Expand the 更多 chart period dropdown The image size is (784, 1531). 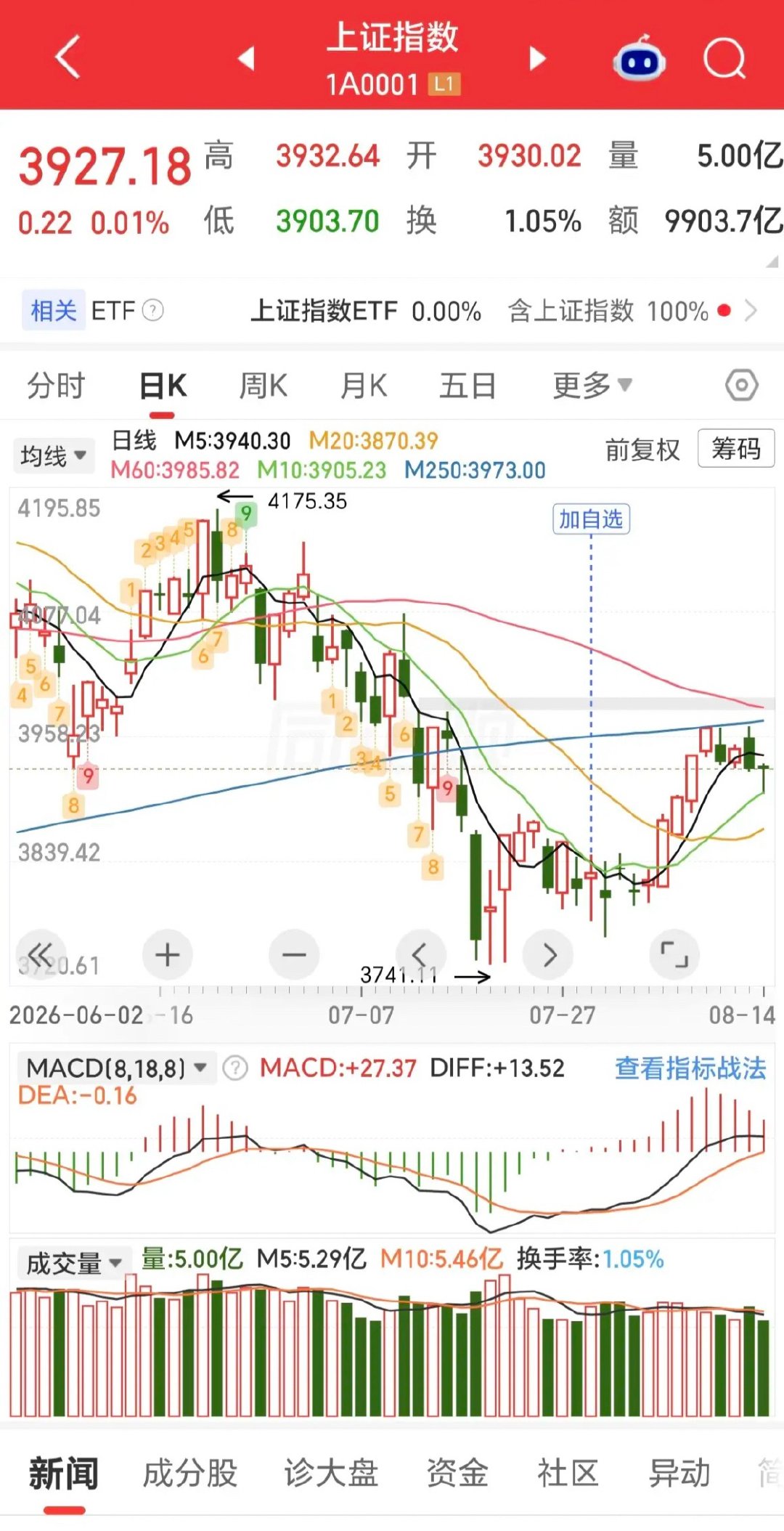[x=592, y=385]
